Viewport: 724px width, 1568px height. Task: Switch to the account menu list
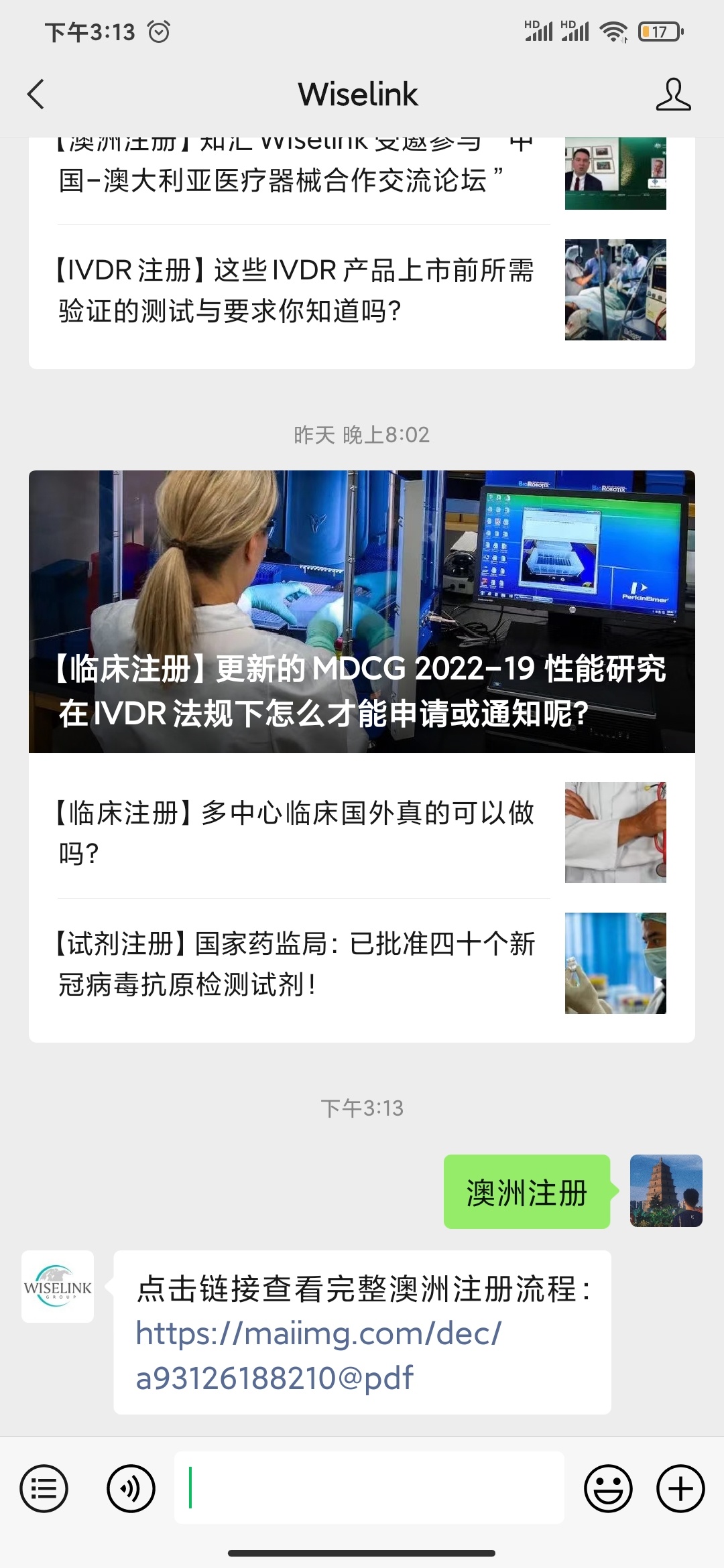(44, 1489)
